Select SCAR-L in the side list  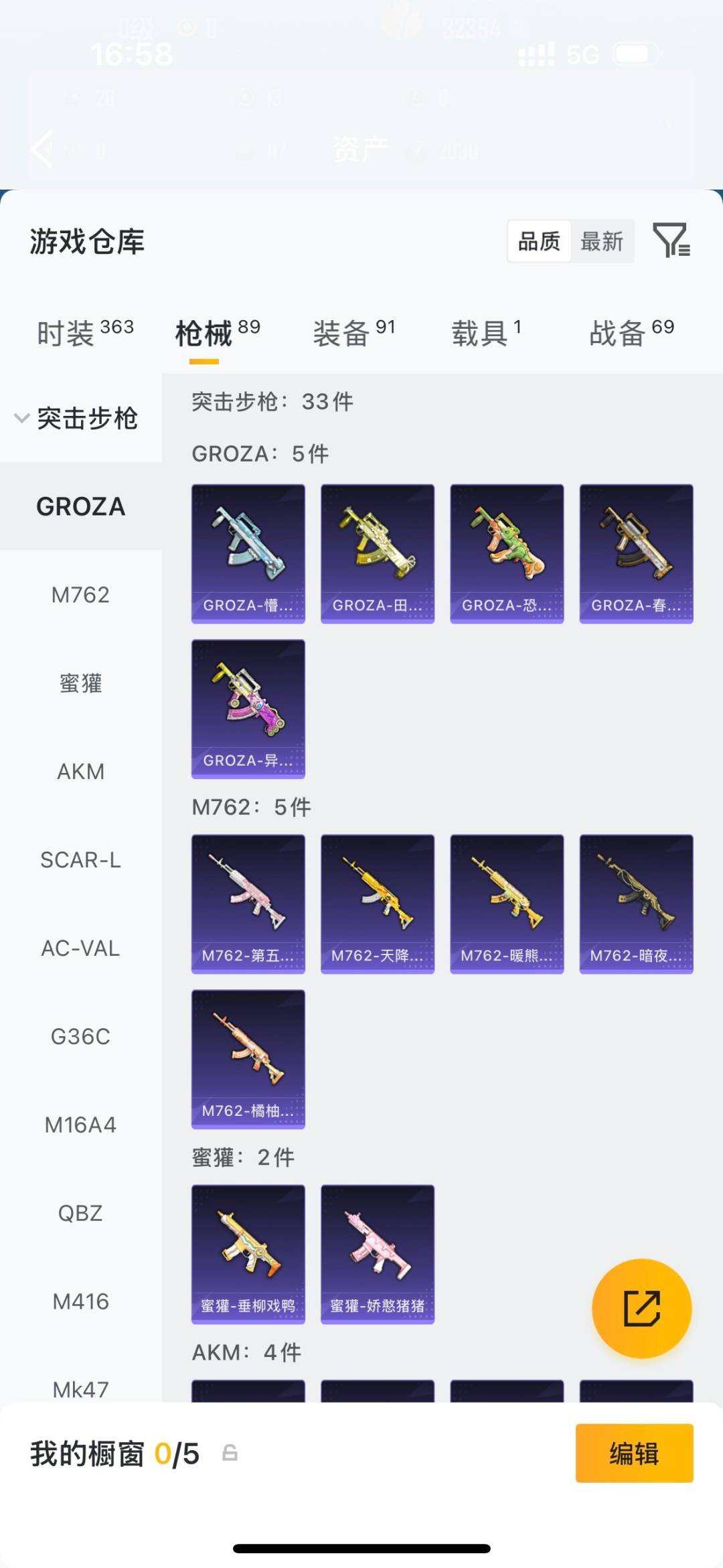80,860
